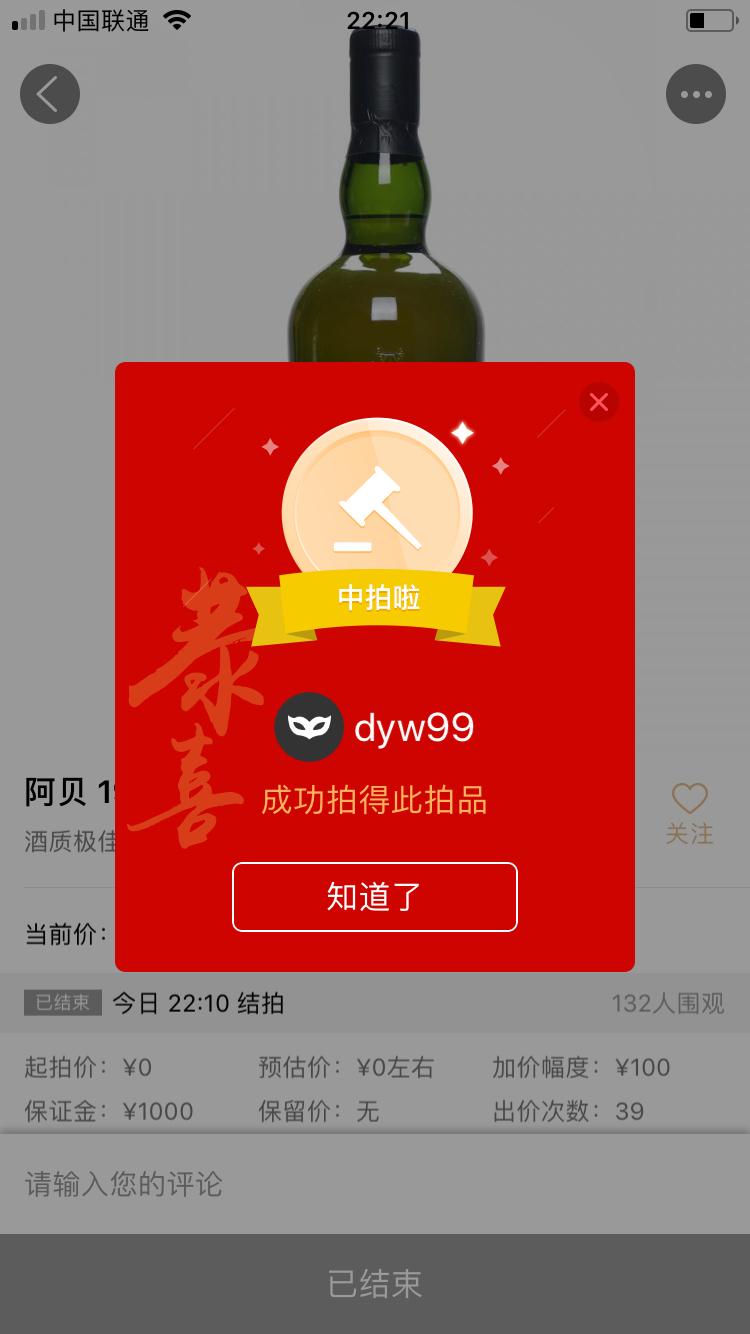The width and height of the screenshot is (750, 1334).
Task: Click the back arrow at top left
Action: [x=49, y=93]
